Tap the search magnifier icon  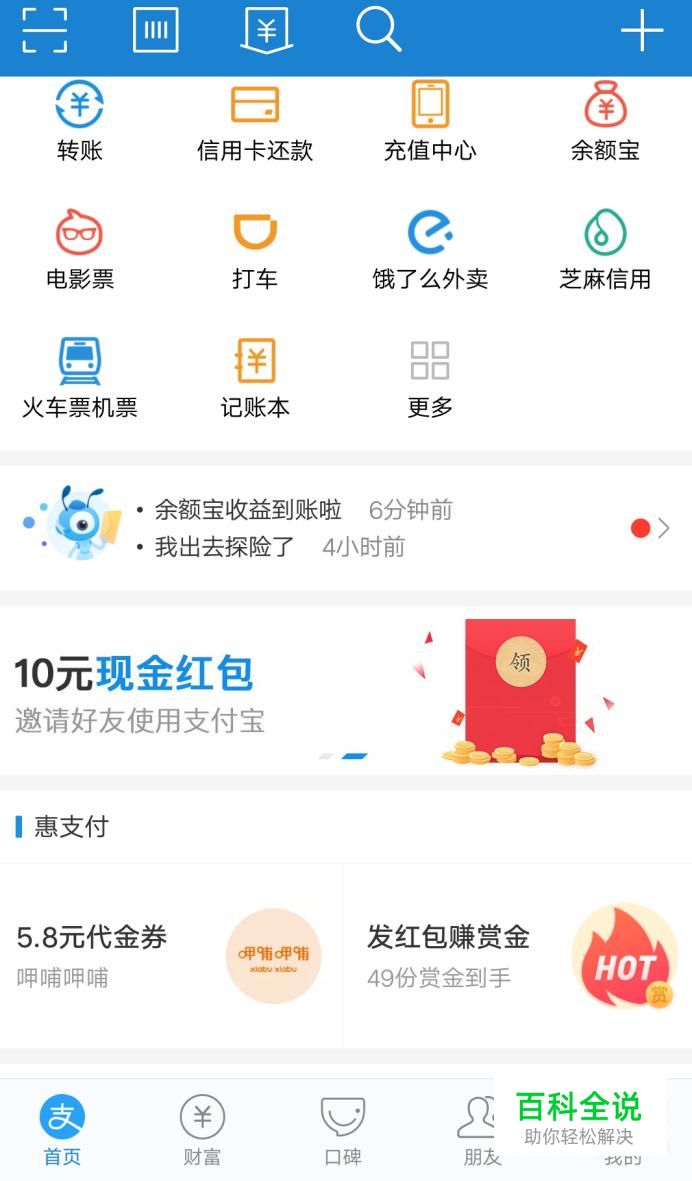pos(378,30)
